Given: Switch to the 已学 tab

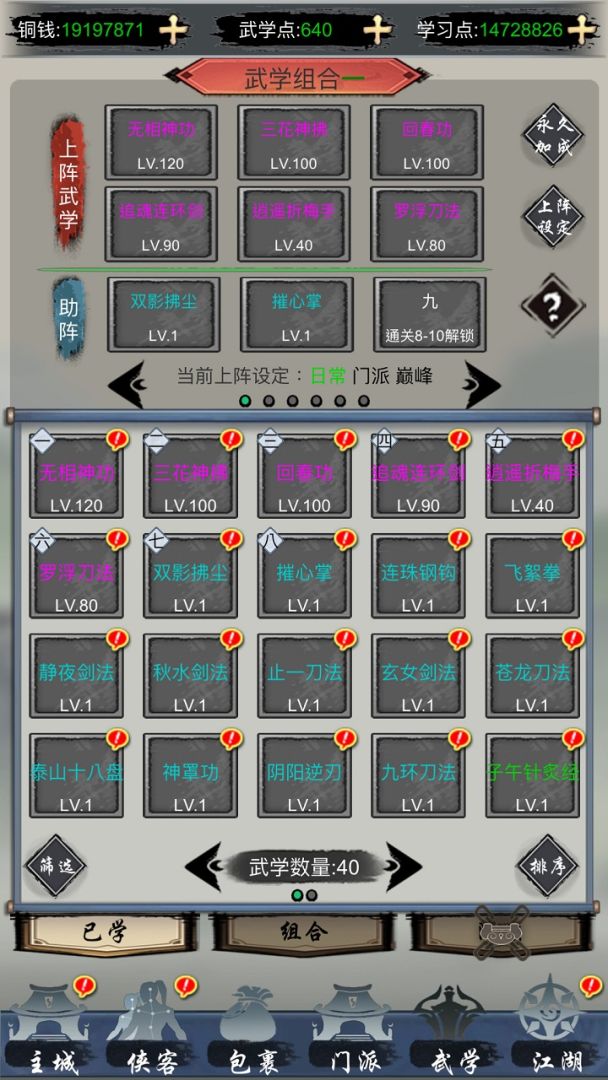Looking at the screenshot, I should [x=104, y=932].
